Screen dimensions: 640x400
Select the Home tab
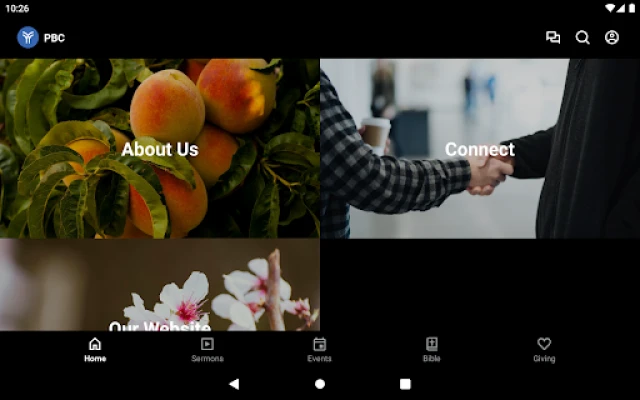pyautogui.click(x=95, y=349)
